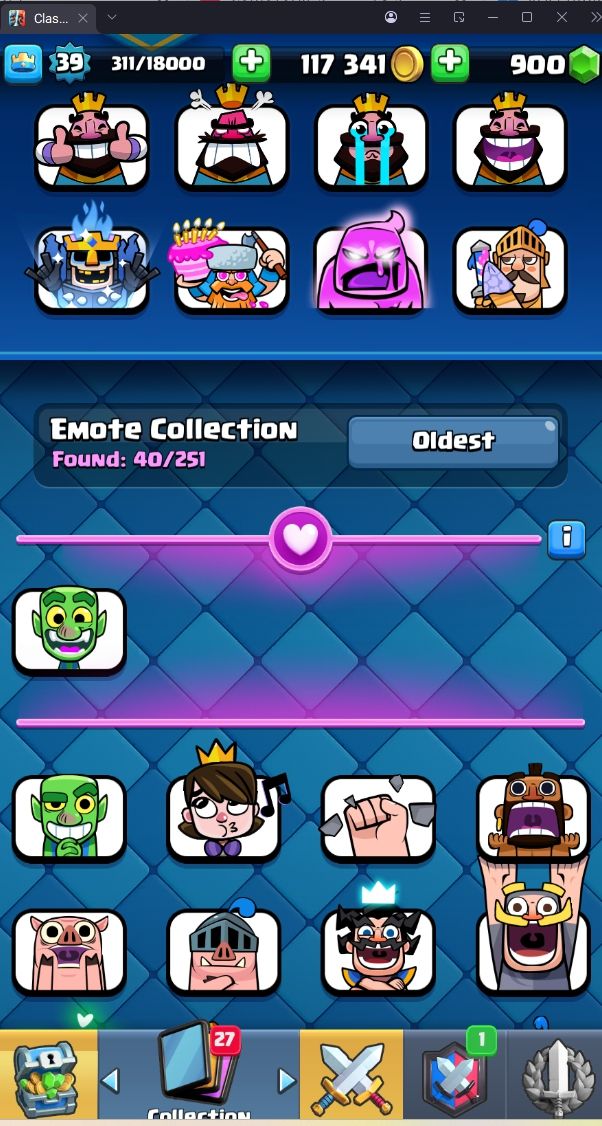Image resolution: width=602 pixels, height=1126 pixels.
Task: Tap the green plus next to experience points
Action: 251,63
